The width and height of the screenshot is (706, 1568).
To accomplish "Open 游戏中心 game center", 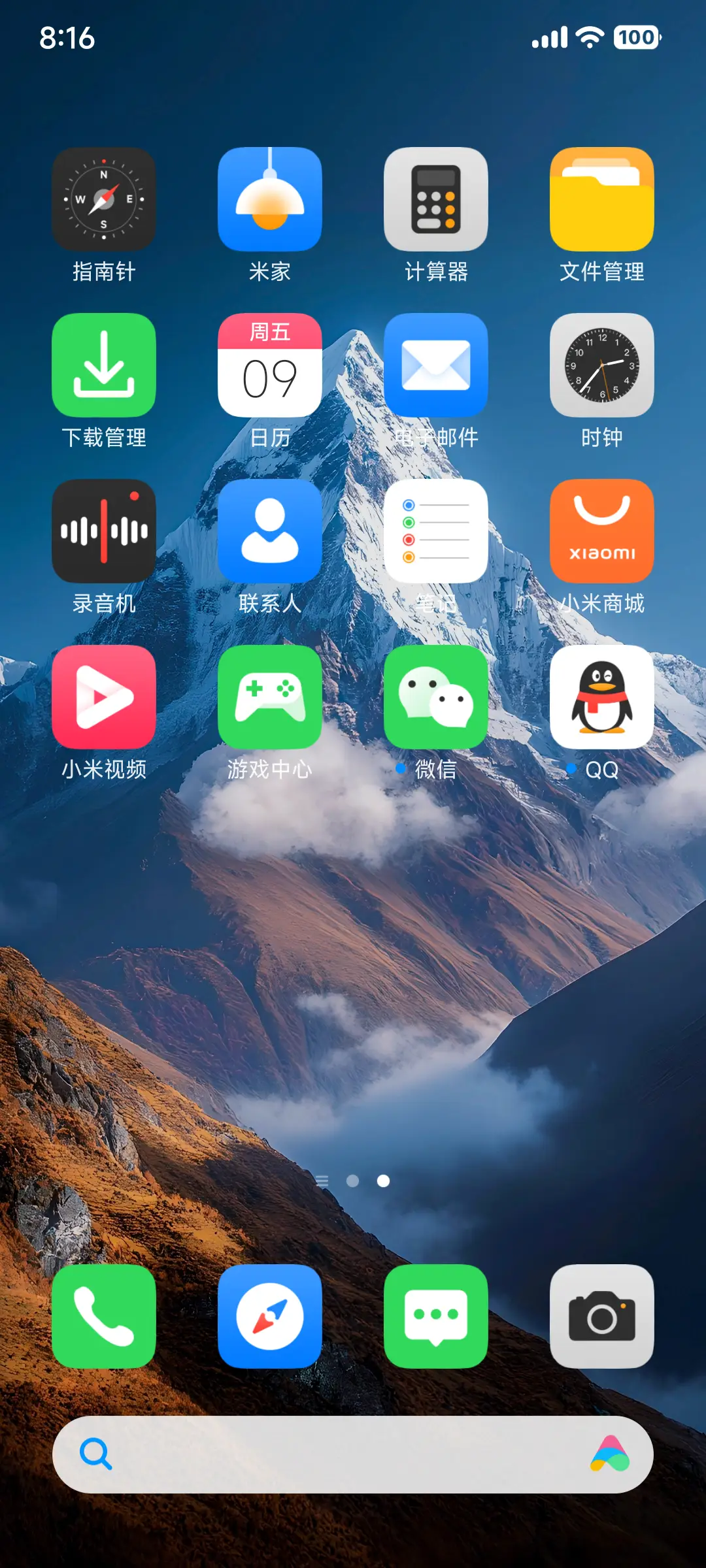I will [270, 698].
